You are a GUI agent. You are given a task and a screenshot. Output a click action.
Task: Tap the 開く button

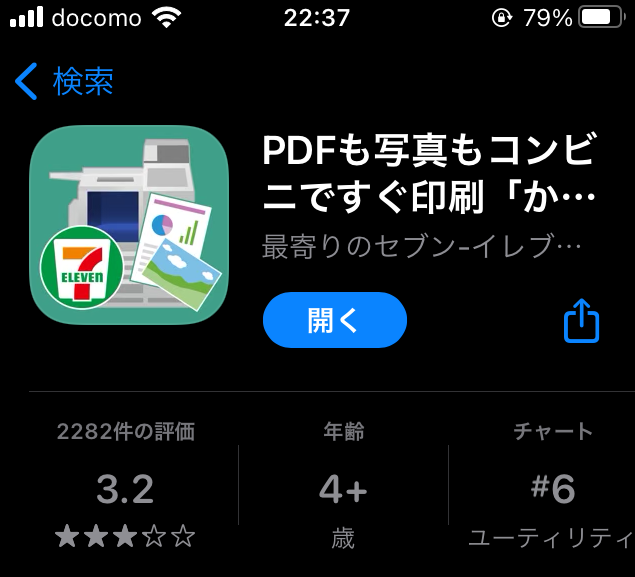coord(334,320)
